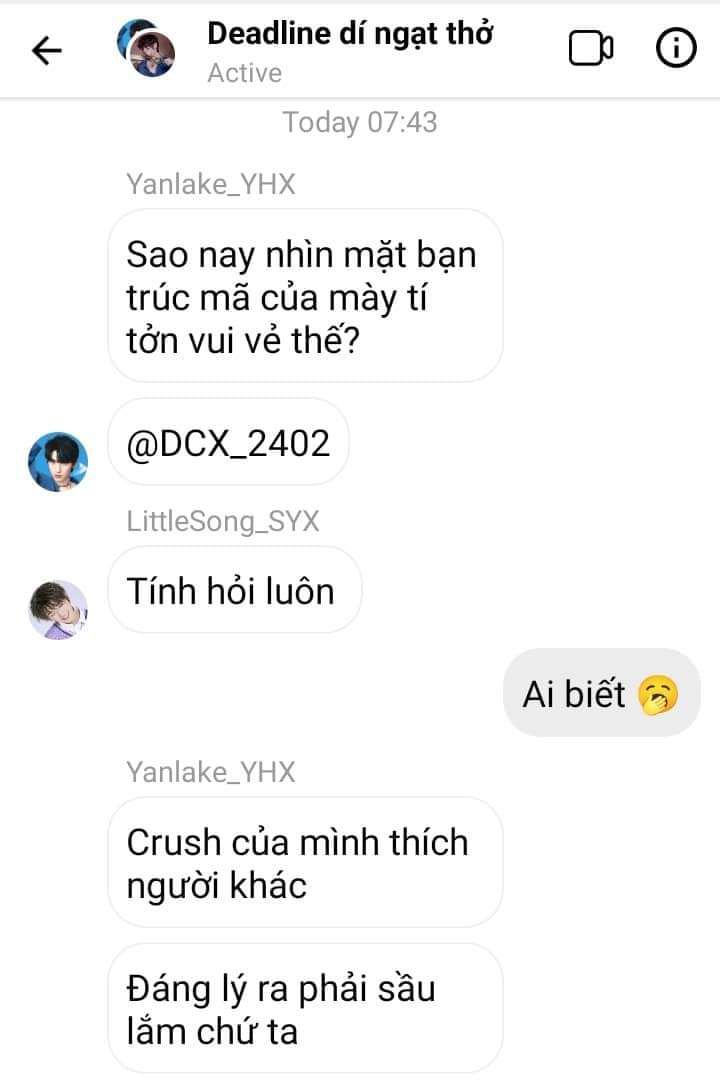Screen dimensions: 720x1080
Task: Go back using the arrow icon
Action: click(x=47, y=50)
